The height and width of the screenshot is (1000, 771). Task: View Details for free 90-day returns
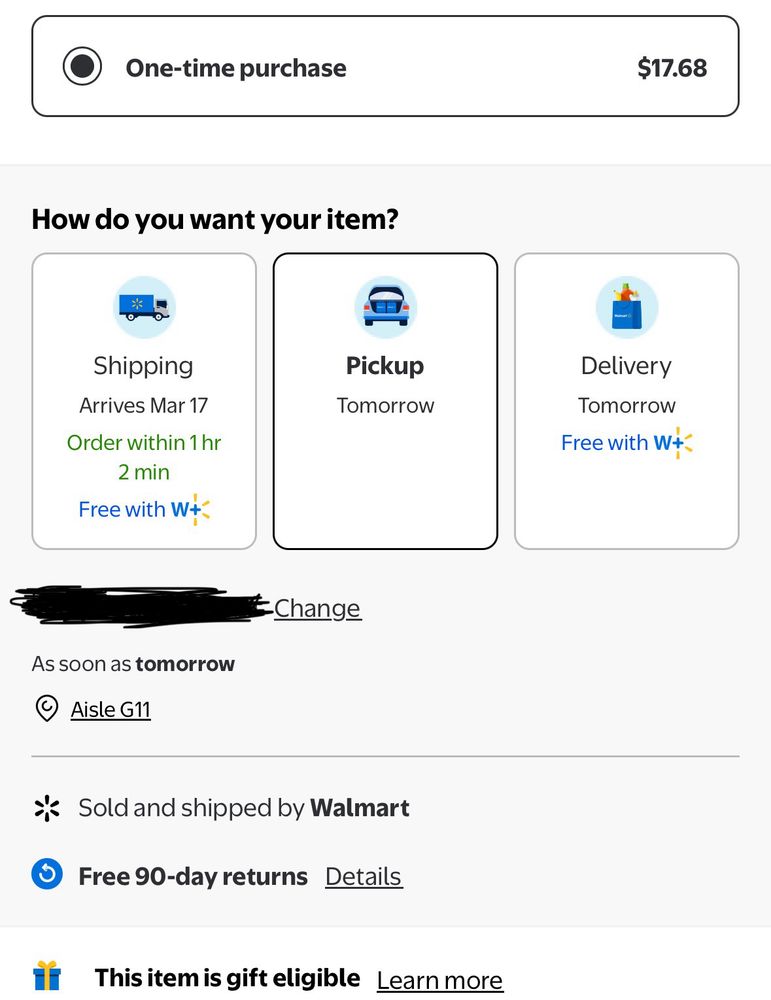pyautogui.click(x=363, y=877)
